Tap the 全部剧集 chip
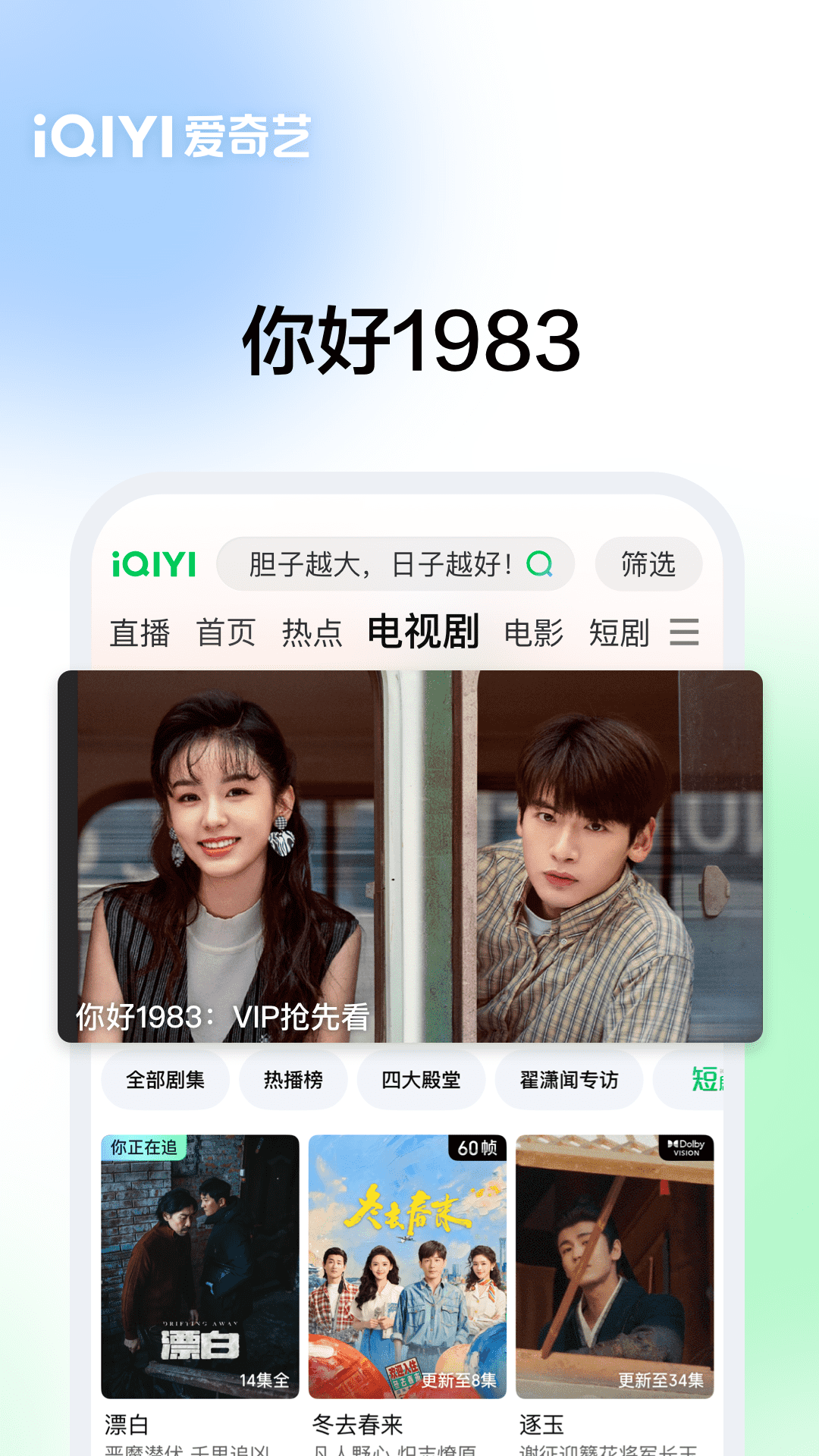This screenshot has height=1456, width=819. click(165, 1080)
